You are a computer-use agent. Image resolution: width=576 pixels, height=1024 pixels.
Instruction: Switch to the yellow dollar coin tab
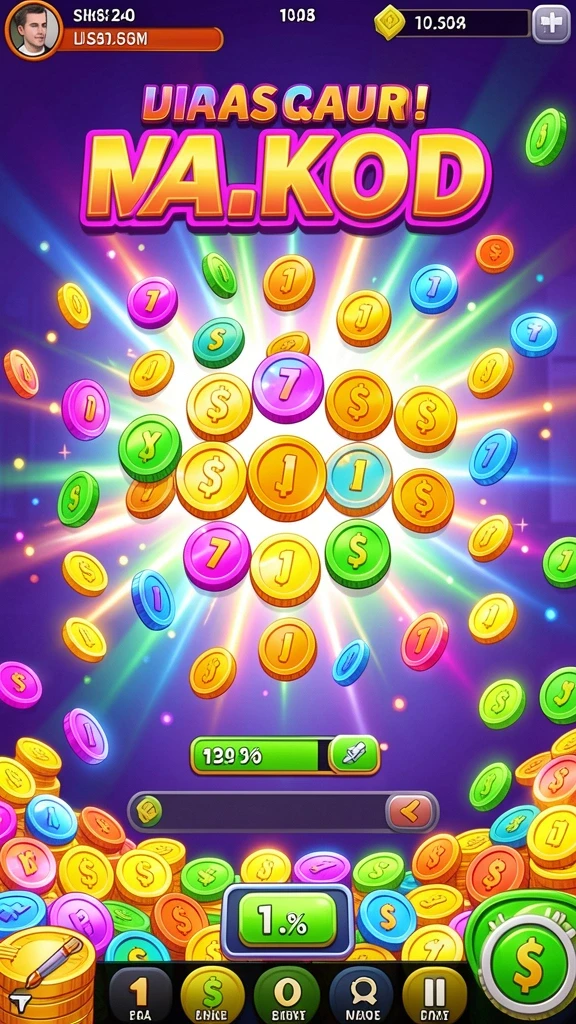pos(212,994)
